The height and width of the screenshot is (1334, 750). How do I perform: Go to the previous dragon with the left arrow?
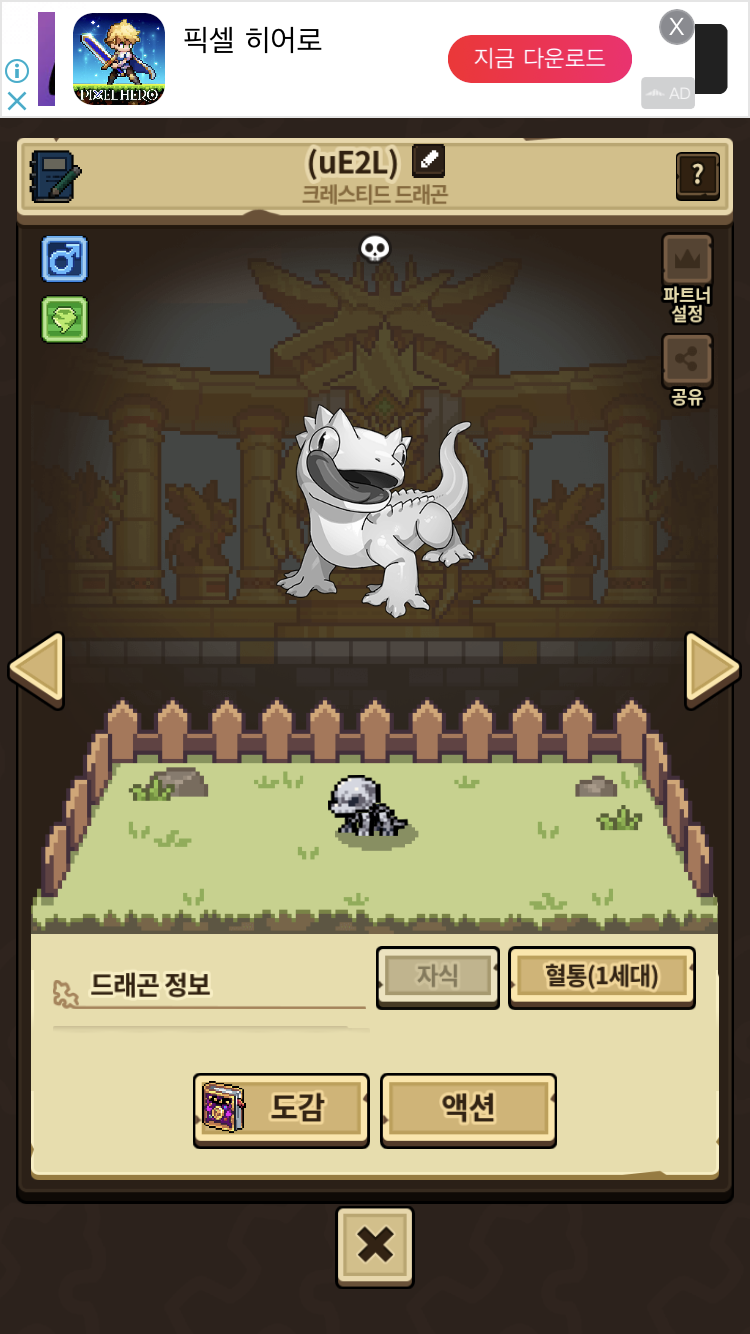point(37,667)
